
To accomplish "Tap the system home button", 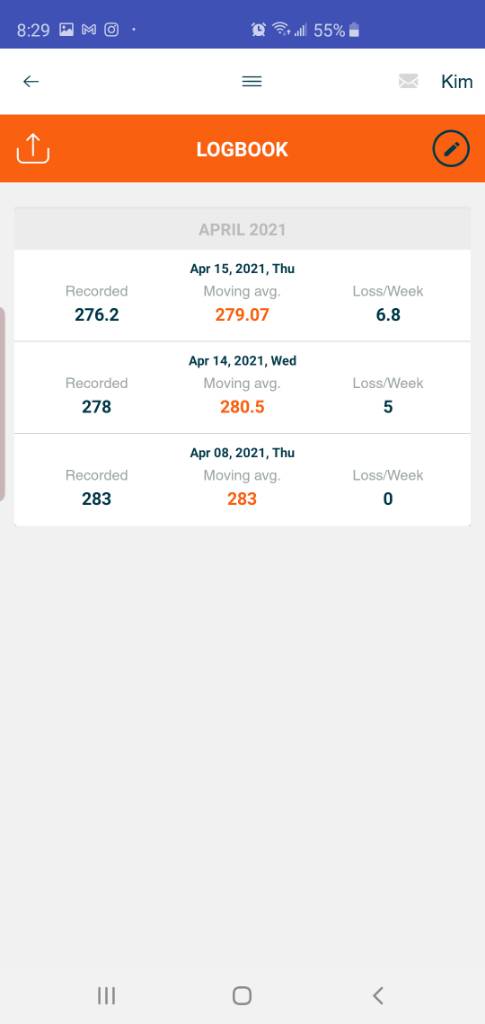I will (242, 995).
